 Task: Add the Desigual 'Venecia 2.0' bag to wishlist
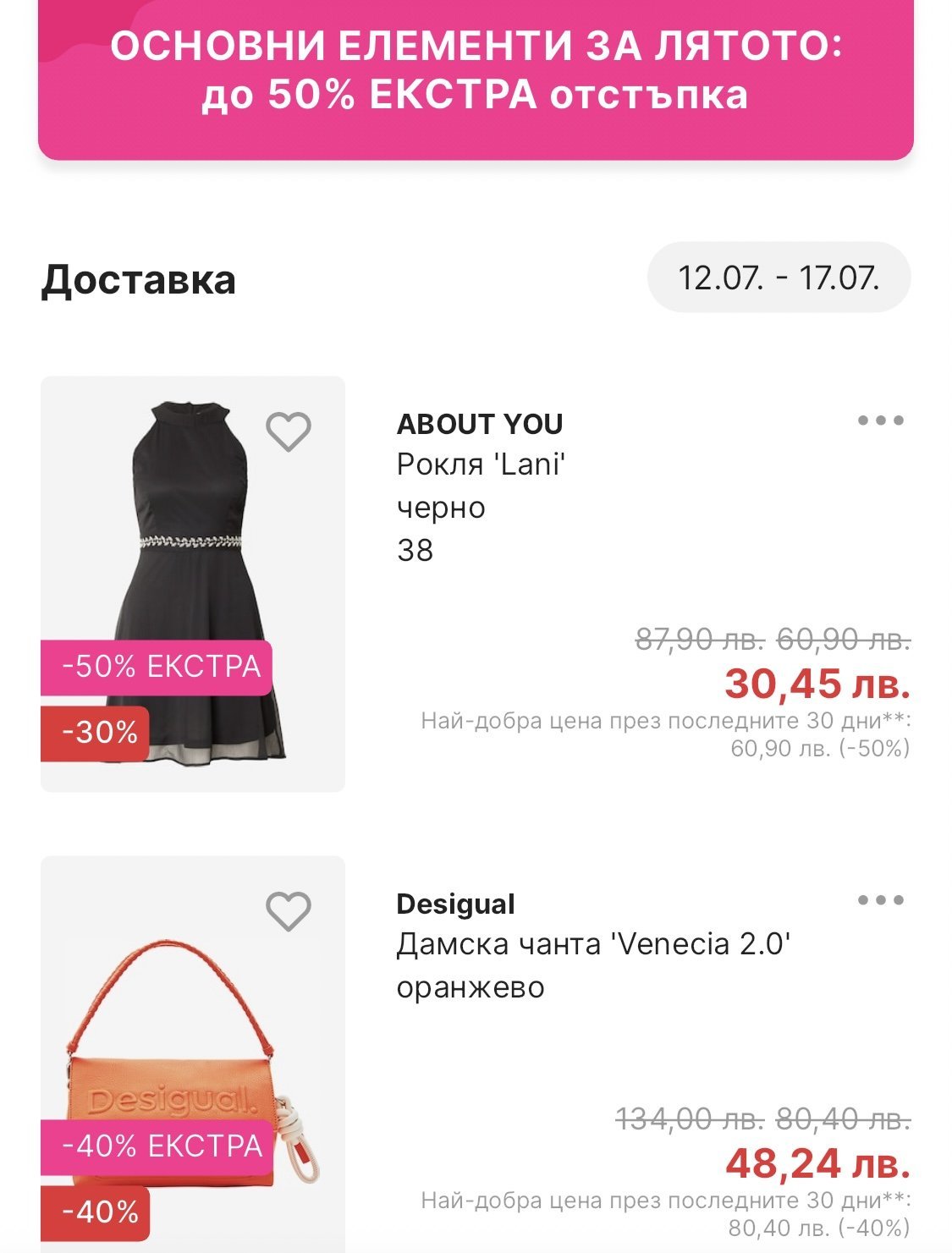pos(289,911)
